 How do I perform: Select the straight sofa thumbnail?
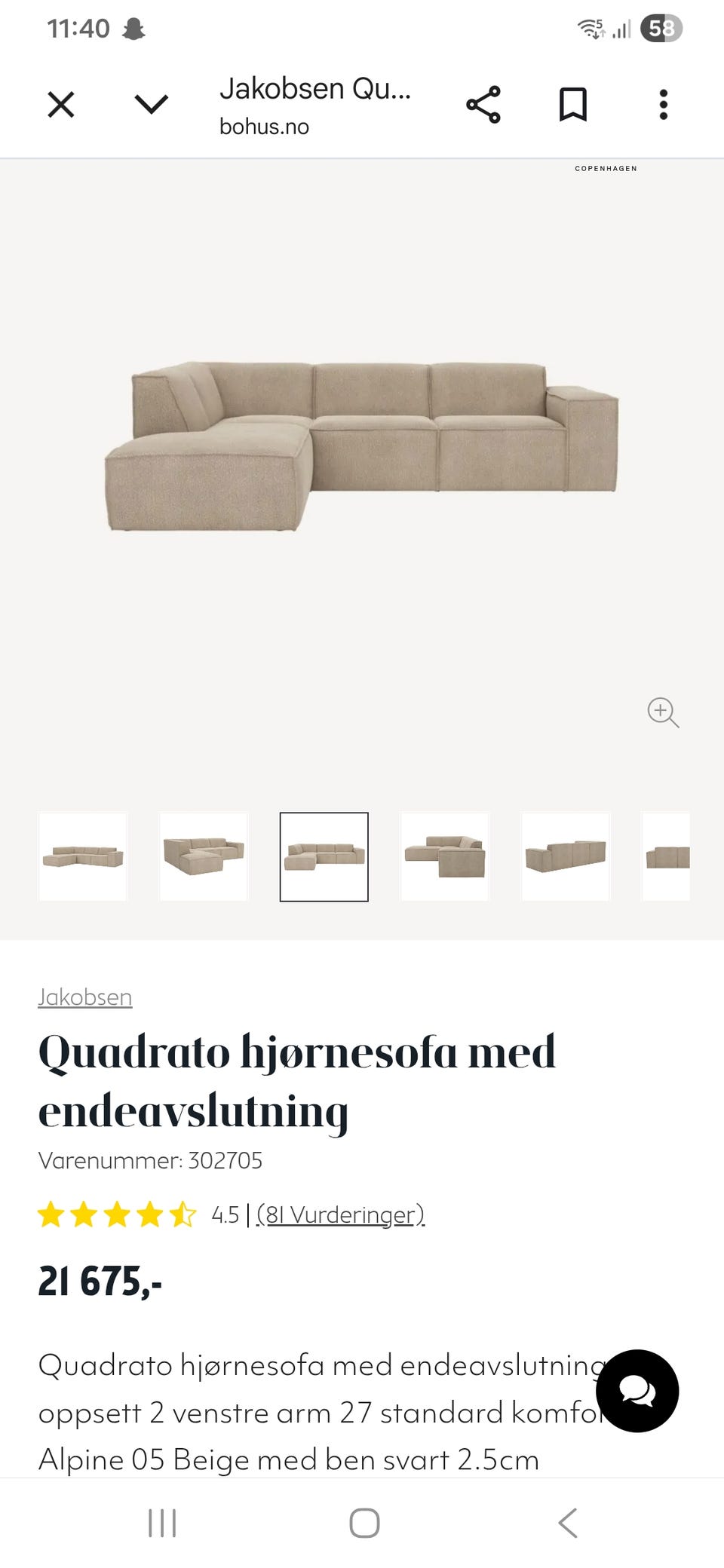click(x=565, y=856)
